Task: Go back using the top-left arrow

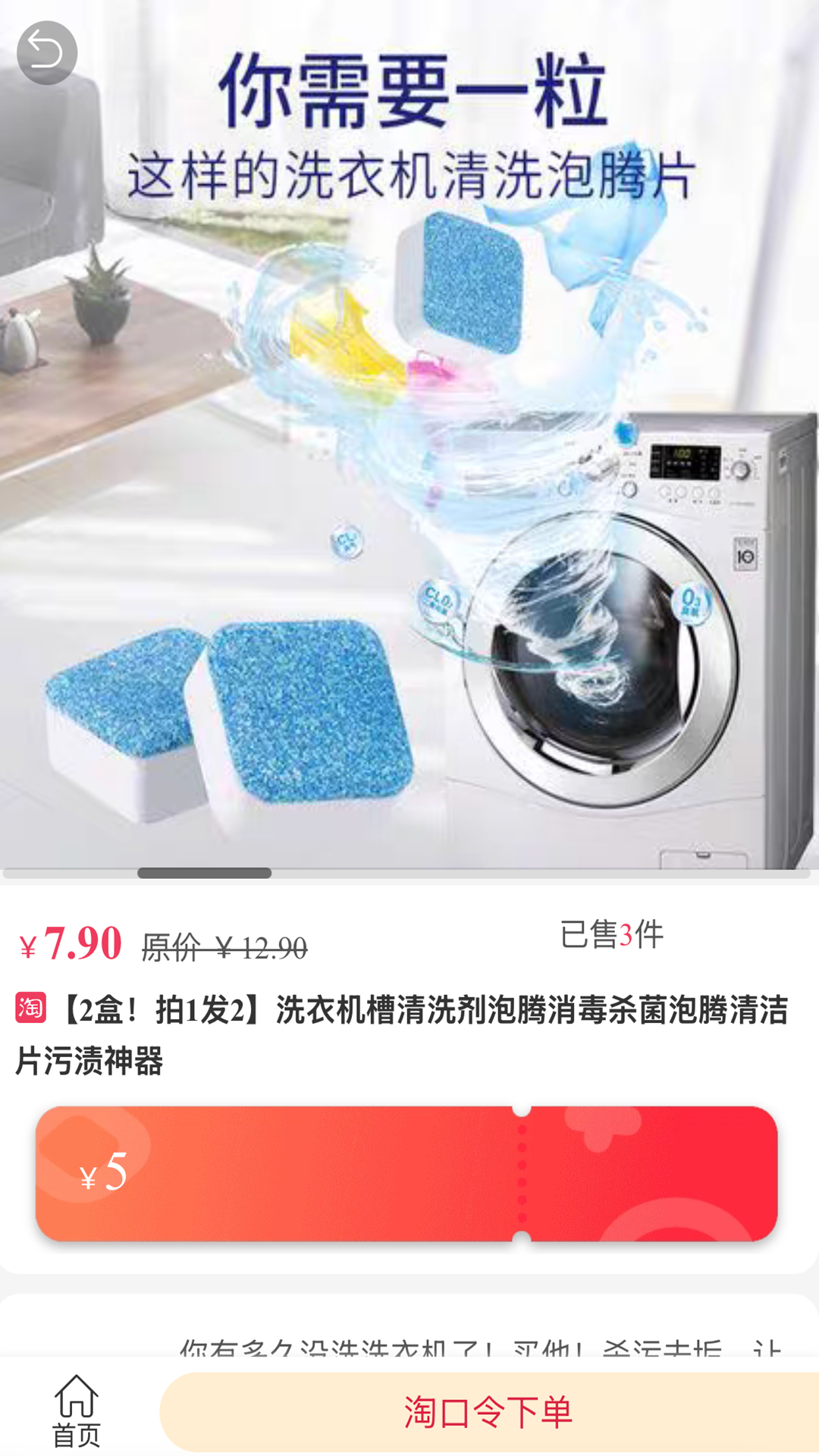Action: (47, 52)
